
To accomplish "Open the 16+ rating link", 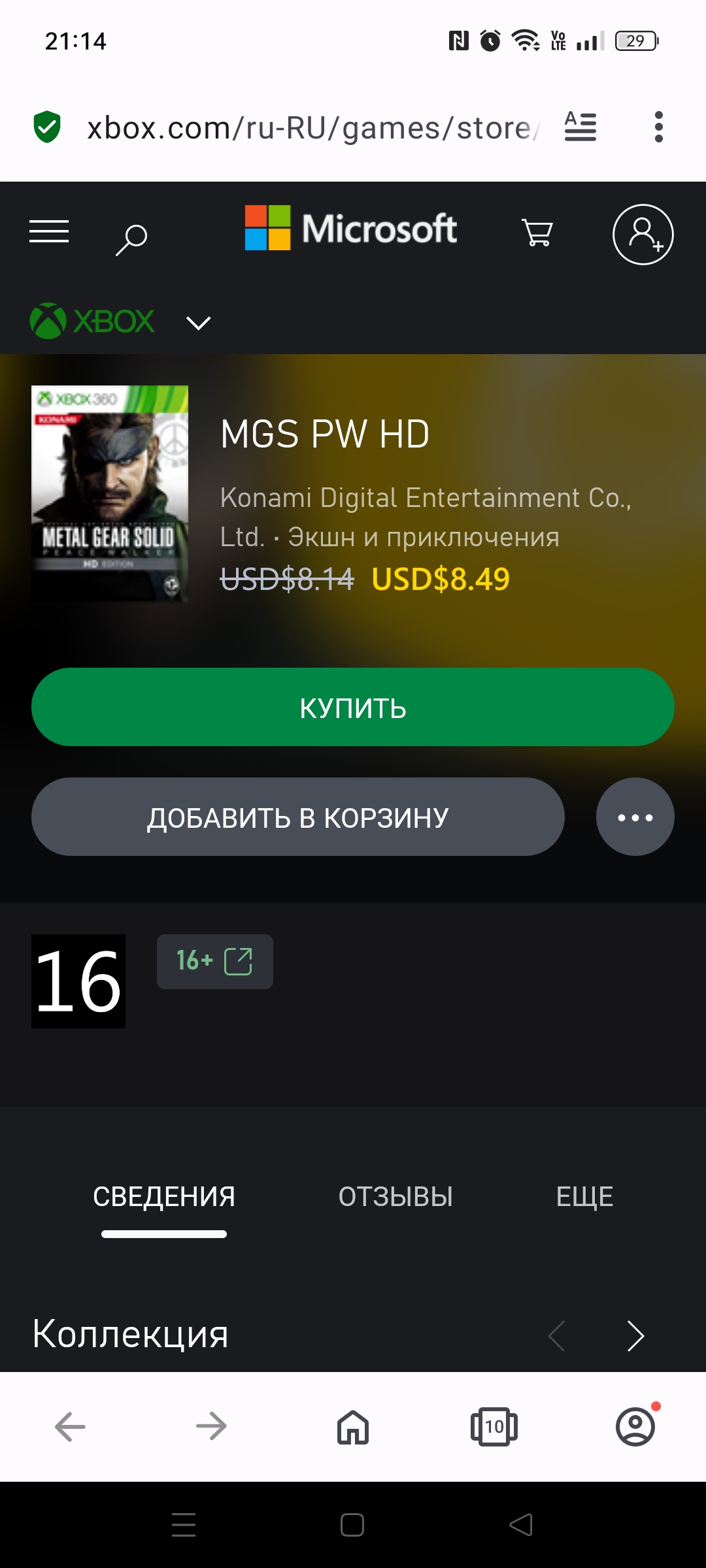I will point(215,962).
